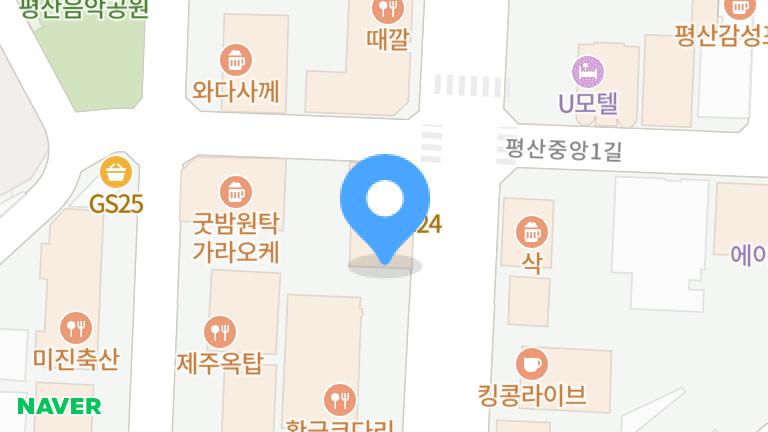
Task: Open the GS25 convenience store marker
Action: click(117, 171)
